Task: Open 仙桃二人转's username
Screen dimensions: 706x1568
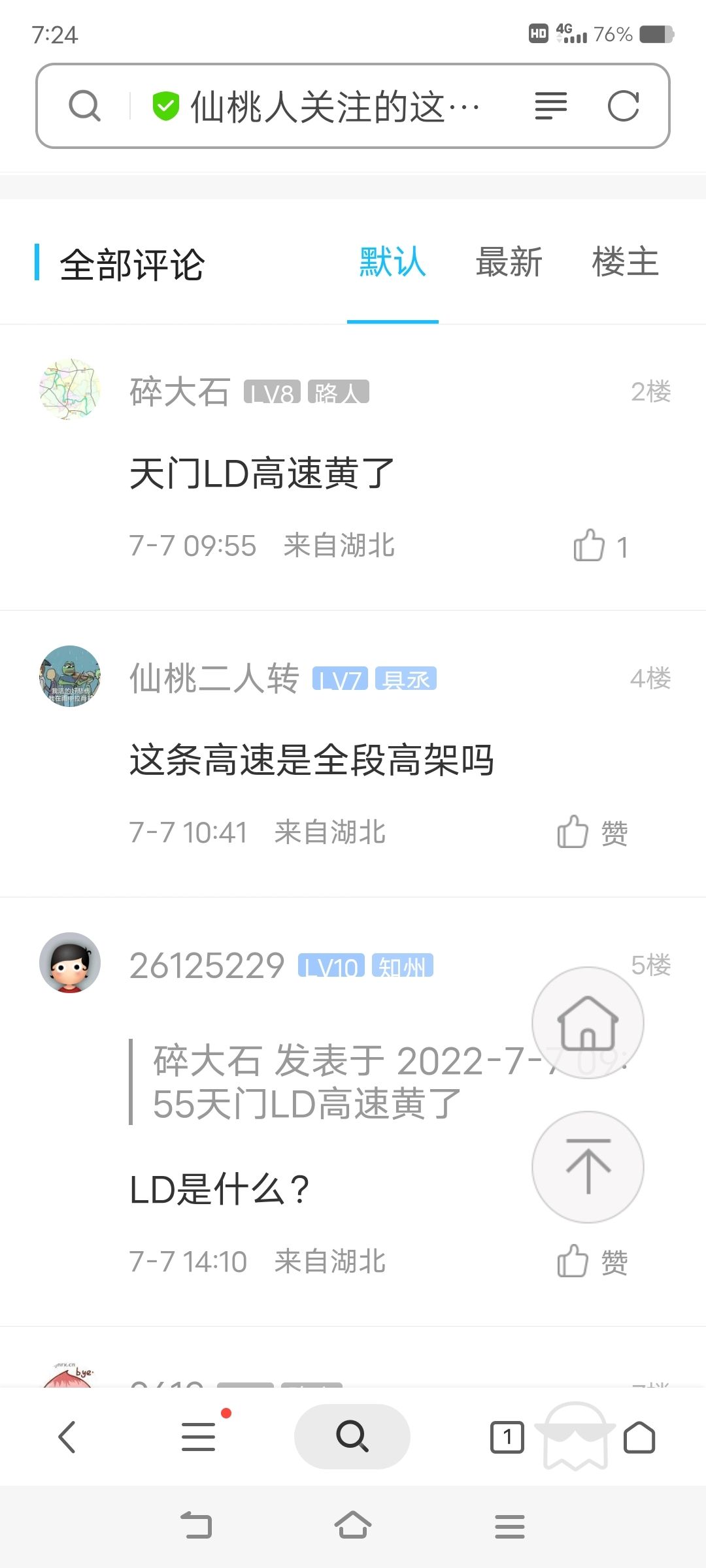Action: point(214,678)
